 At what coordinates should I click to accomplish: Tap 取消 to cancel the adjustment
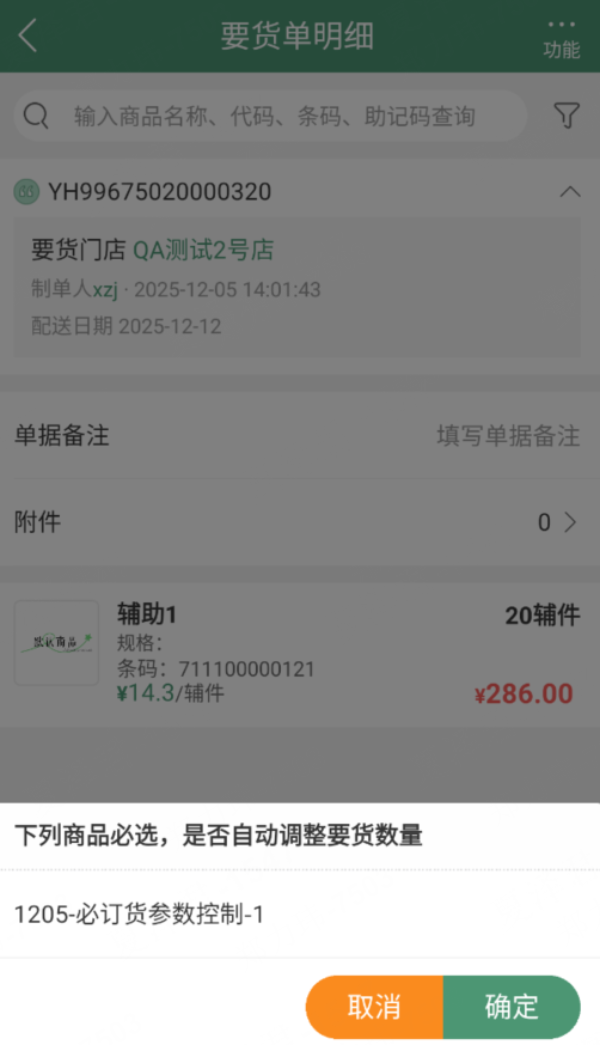click(374, 1006)
